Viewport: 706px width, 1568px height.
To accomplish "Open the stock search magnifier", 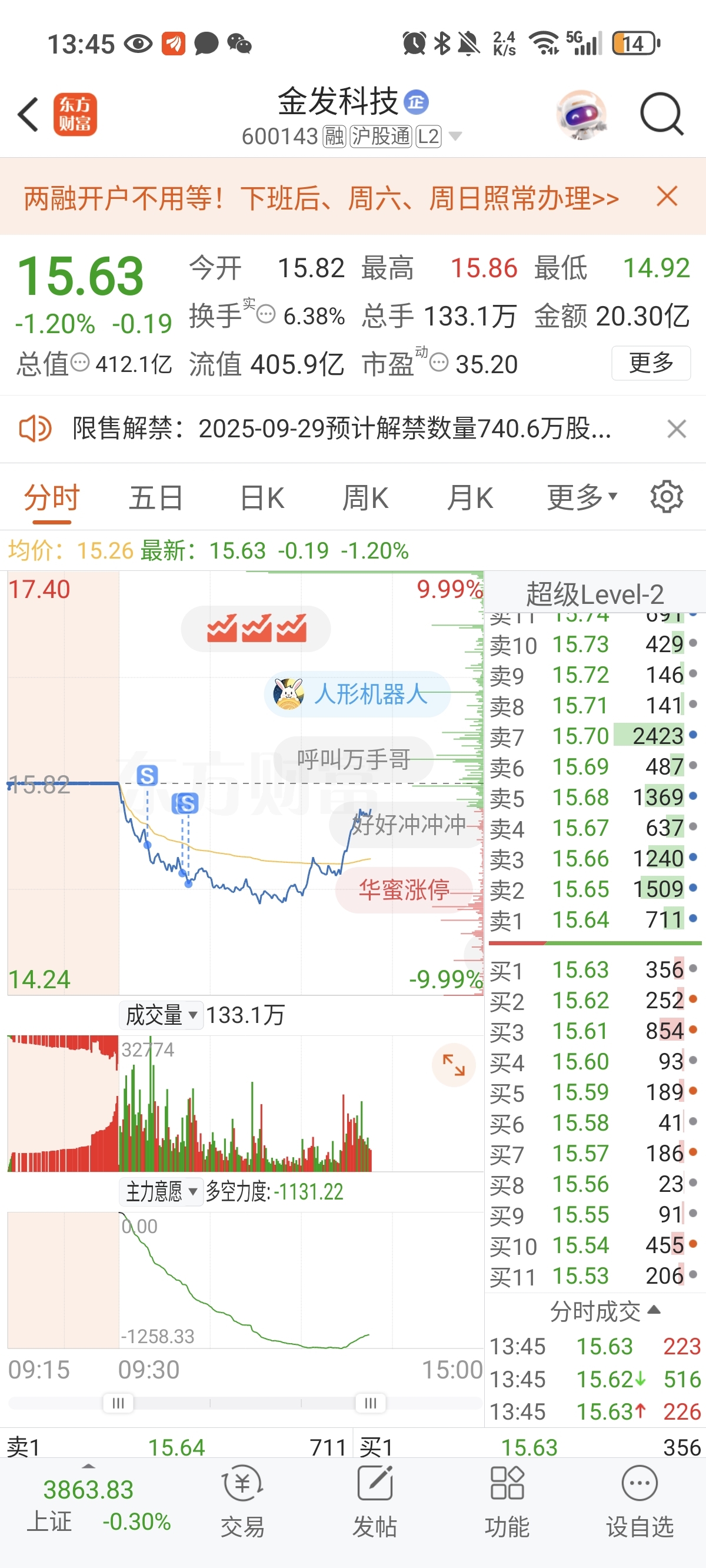I will click(x=661, y=114).
